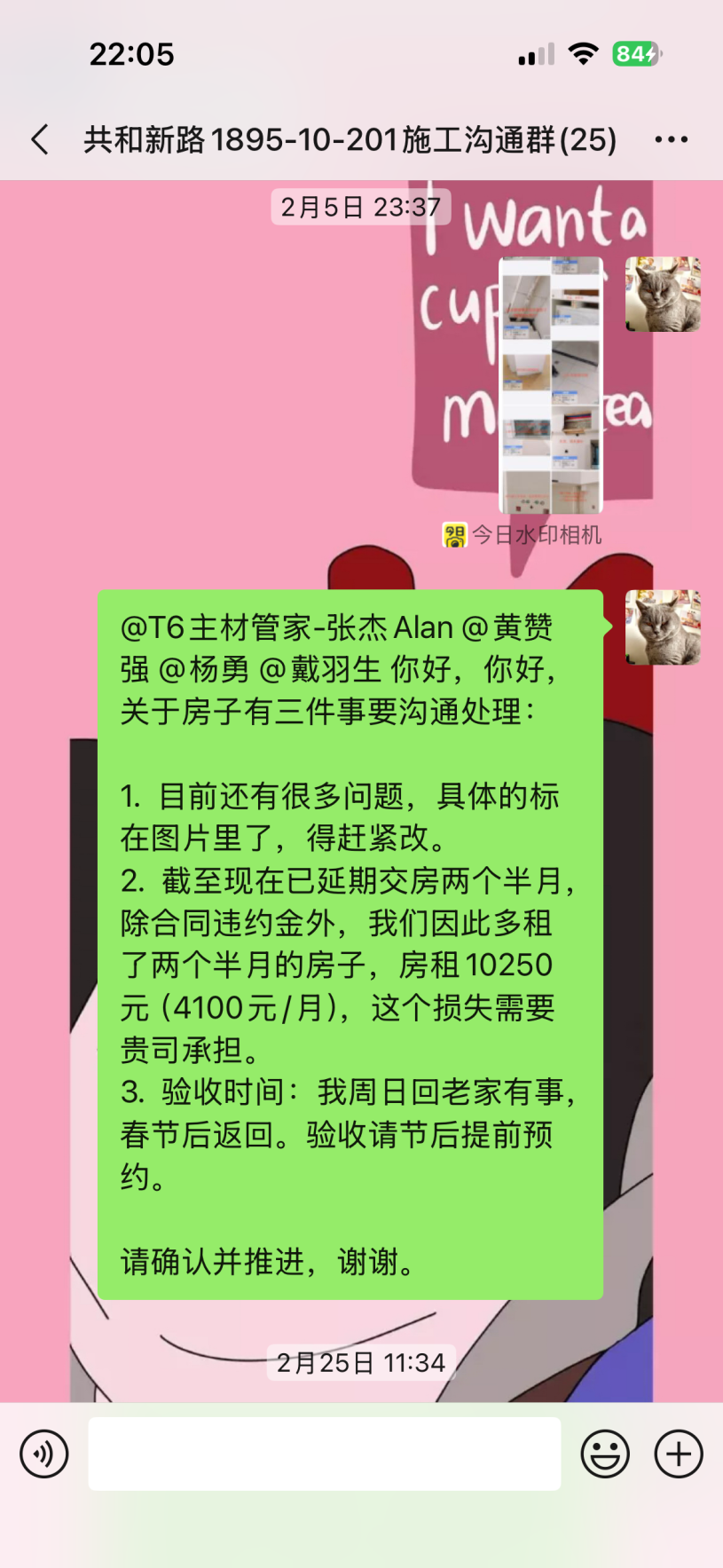The image size is (723, 1568).
Task: Switch to voice message input
Action: tap(44, 1454)
